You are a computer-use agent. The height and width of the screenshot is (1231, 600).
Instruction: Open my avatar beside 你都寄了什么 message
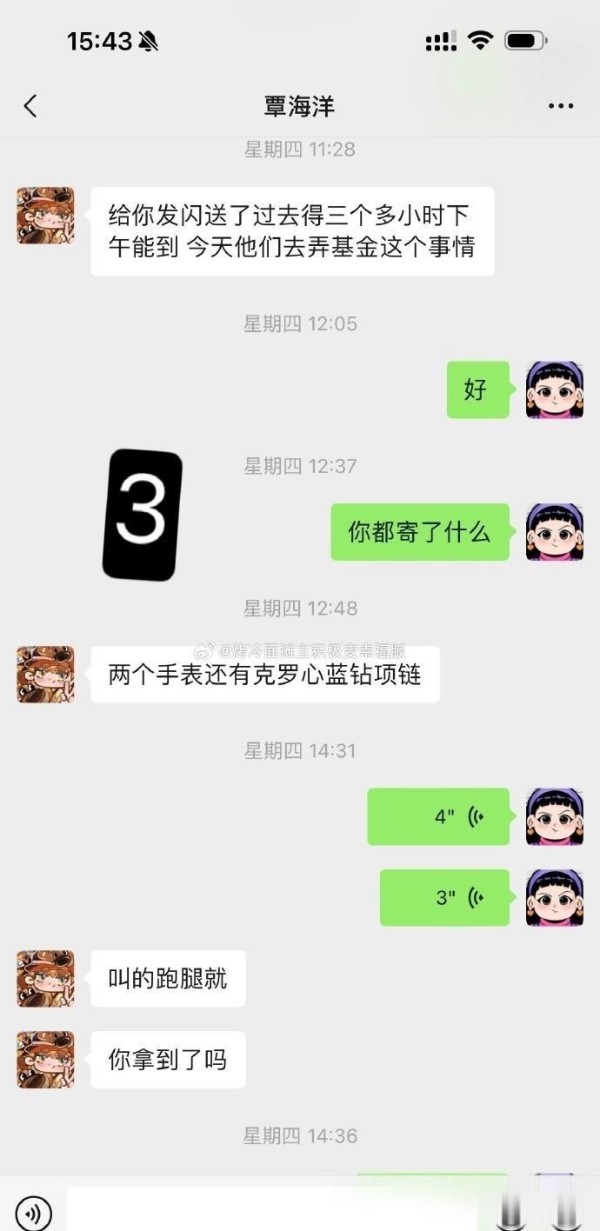(x=555, y=532)
